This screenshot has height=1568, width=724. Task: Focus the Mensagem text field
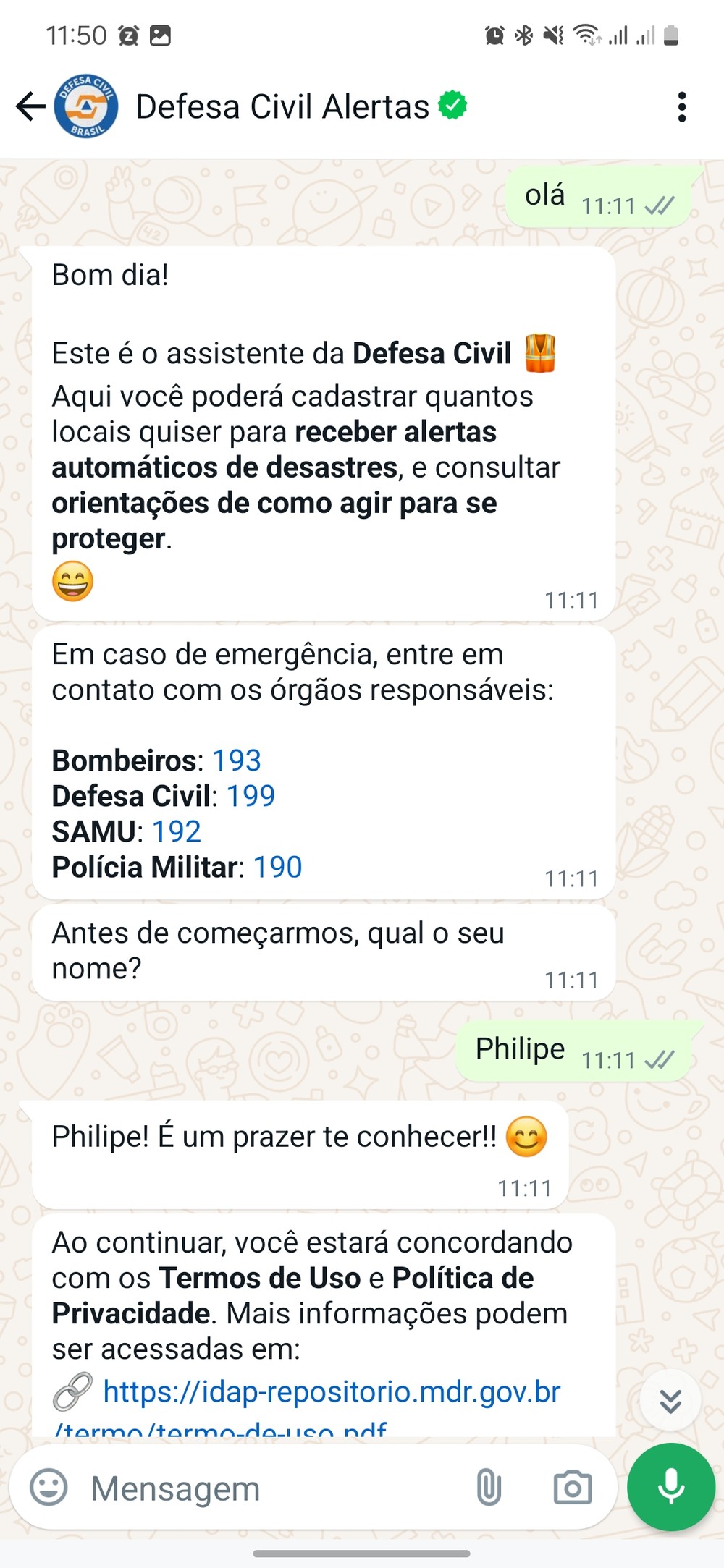pos(275,1488)
